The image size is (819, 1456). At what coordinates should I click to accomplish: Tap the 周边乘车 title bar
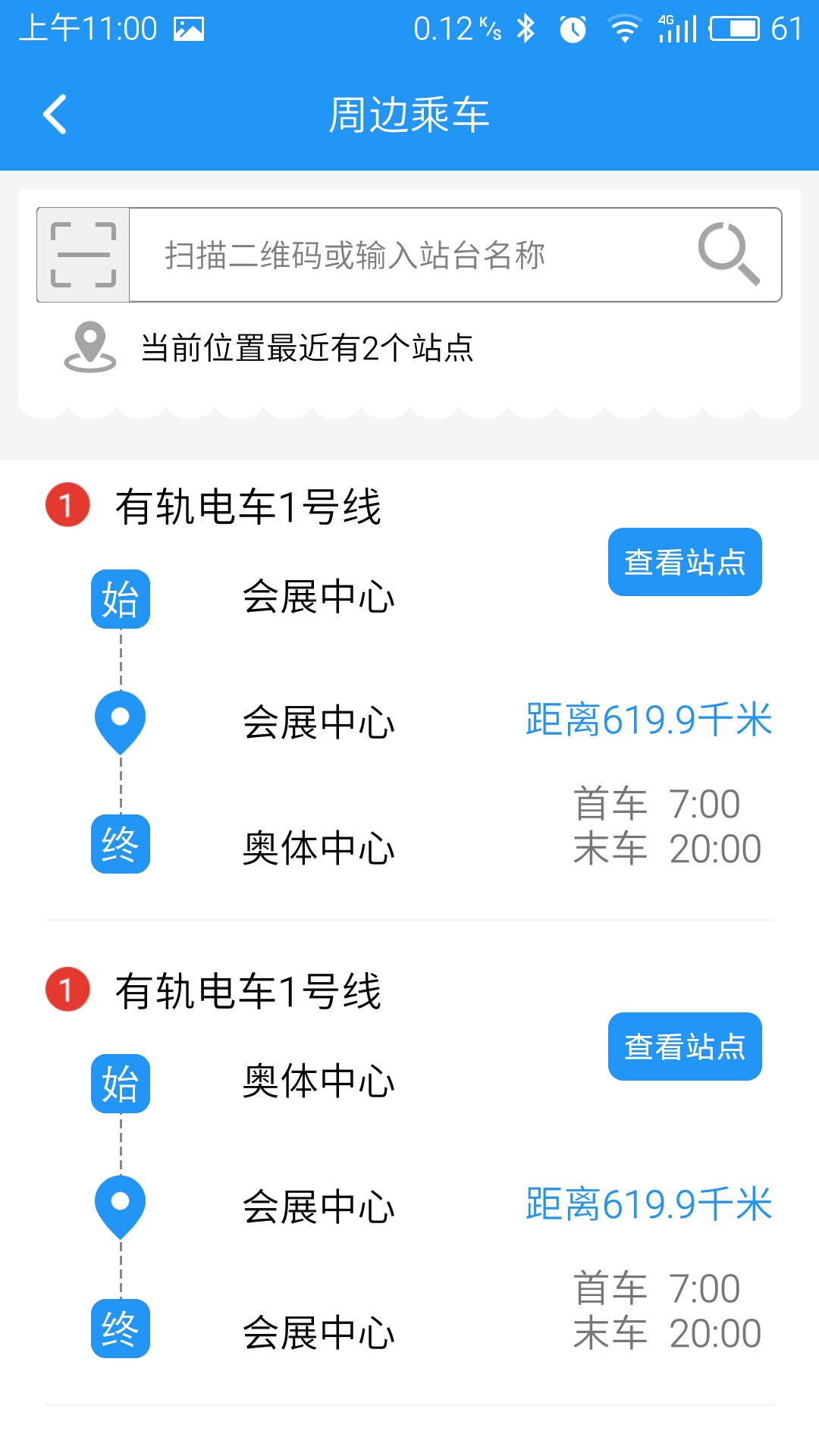click(x=409, y=114)
